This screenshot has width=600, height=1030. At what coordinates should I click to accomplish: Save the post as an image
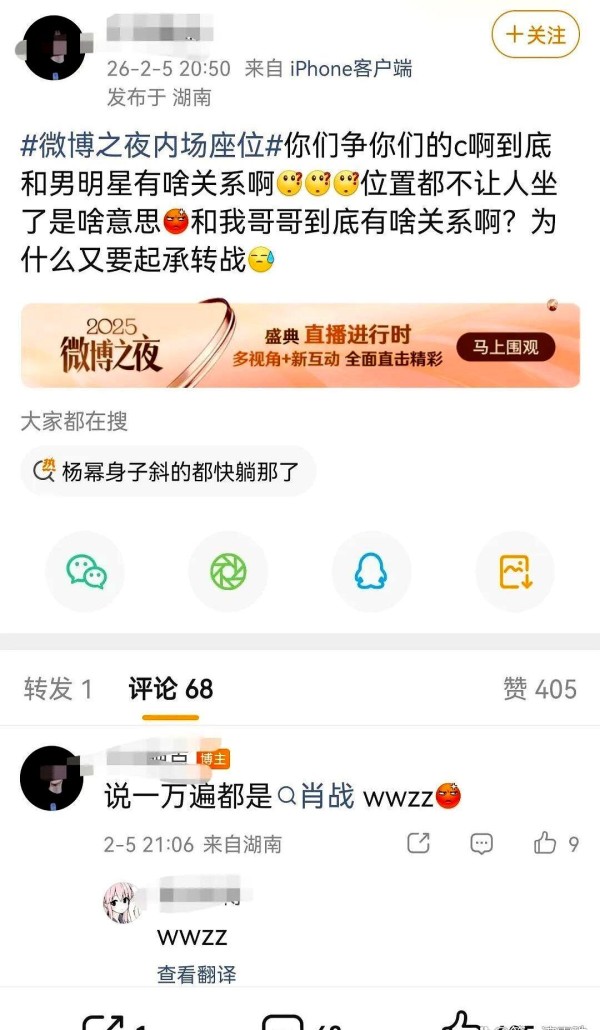click(514, 571)
